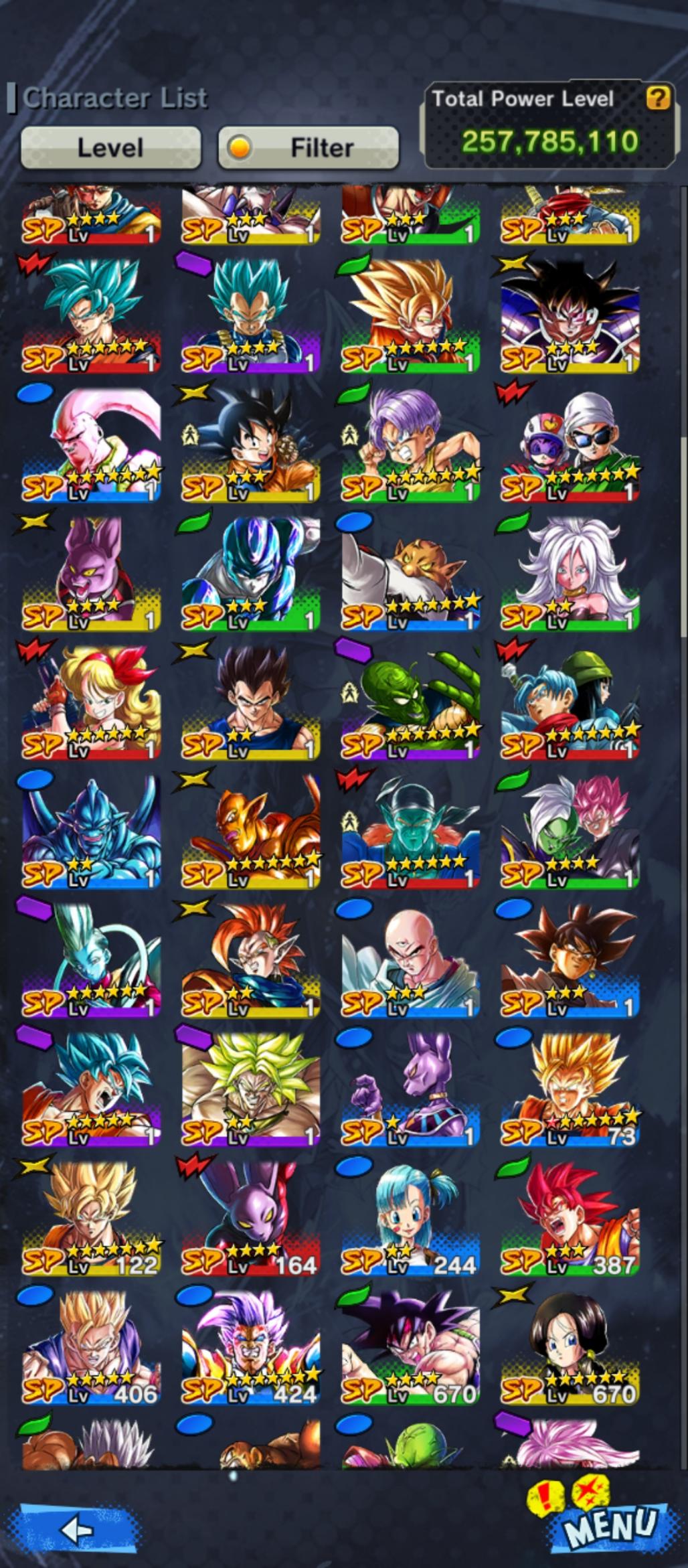Select the Tien character card
688x1568 pixels.
click(410, 959)
